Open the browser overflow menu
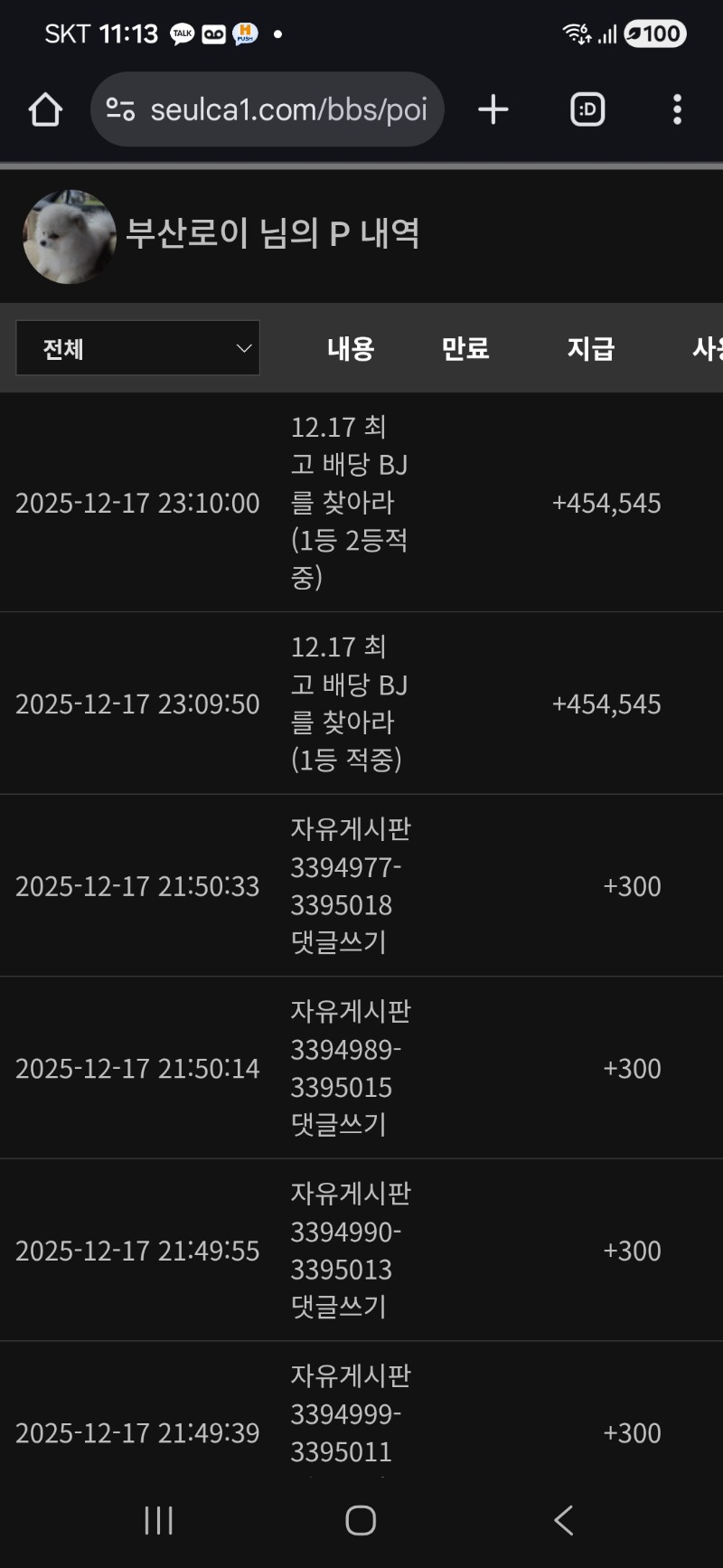 point(677,110)
